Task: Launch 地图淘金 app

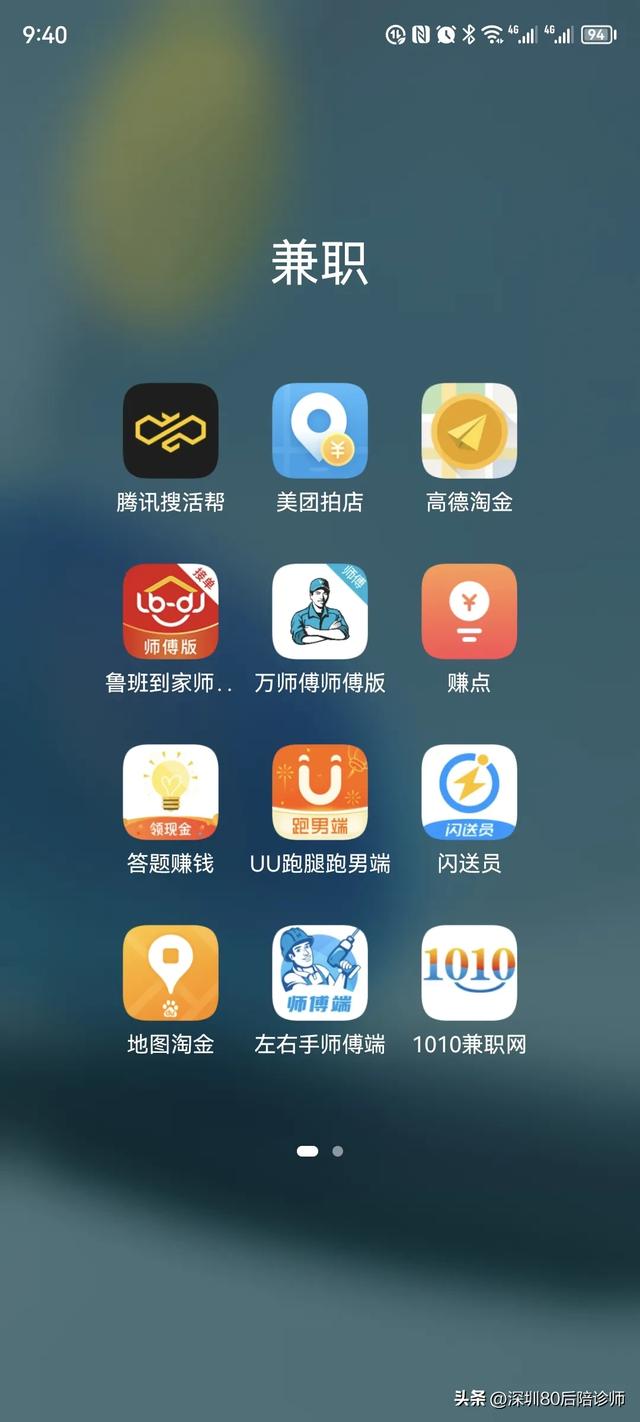Action: [170, 973]
